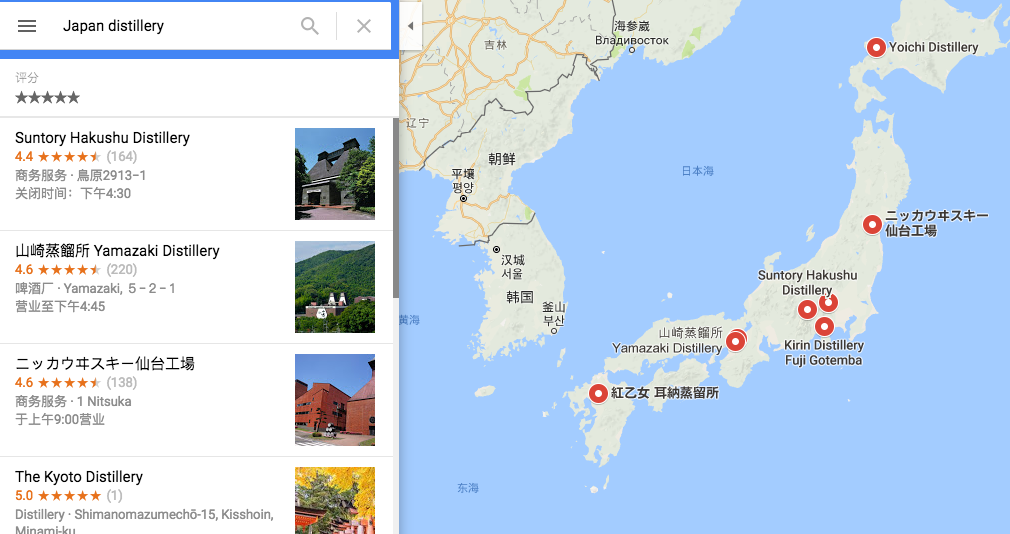1010x534 pixels.
Task: Open the hamburger menu
Action: pyautogui.click(x=27, y=26)
